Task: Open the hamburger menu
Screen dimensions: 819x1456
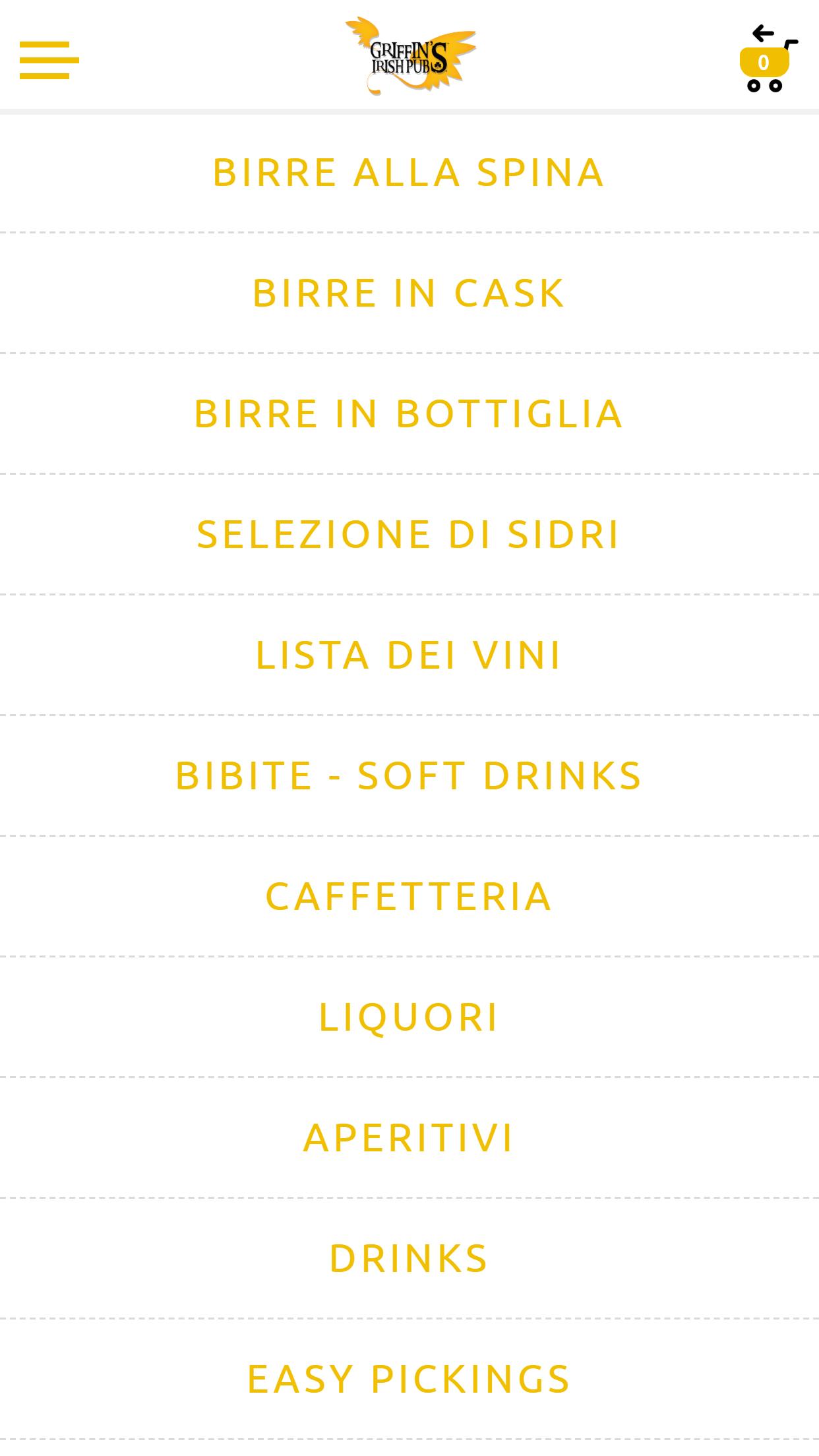Action: tap(49, 60)
